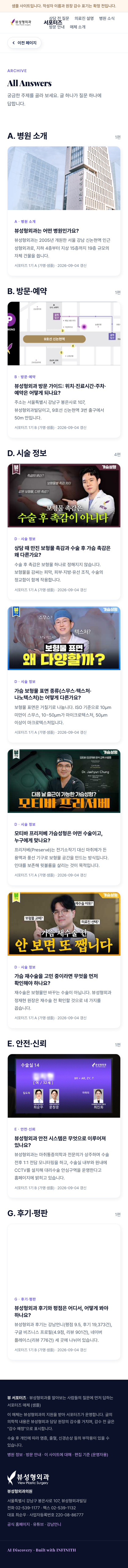Open the 의료진 설명 nav link
128x1568 pixels.
coord(84,18)
